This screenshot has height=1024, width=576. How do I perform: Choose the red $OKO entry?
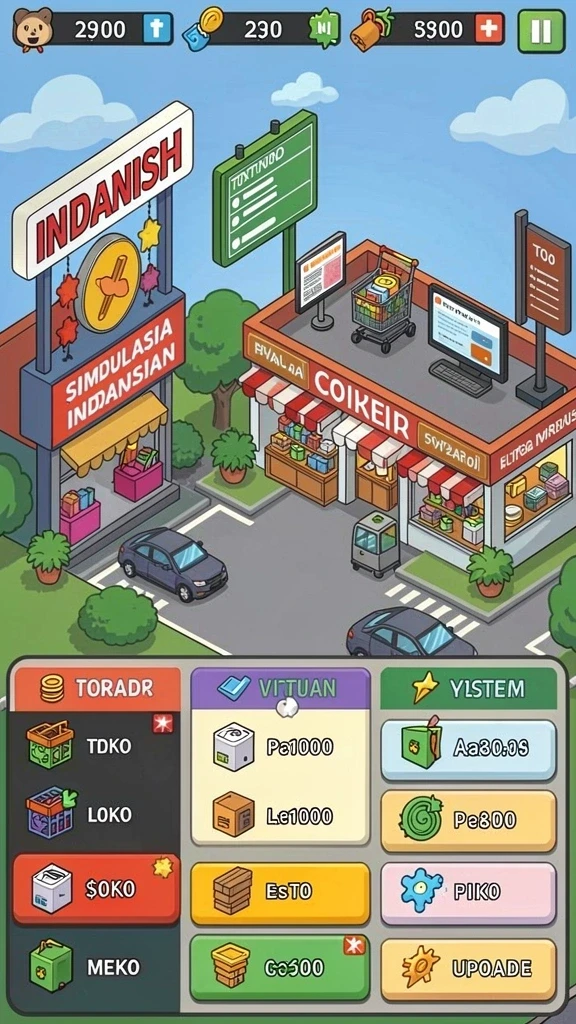click(96, 888)
